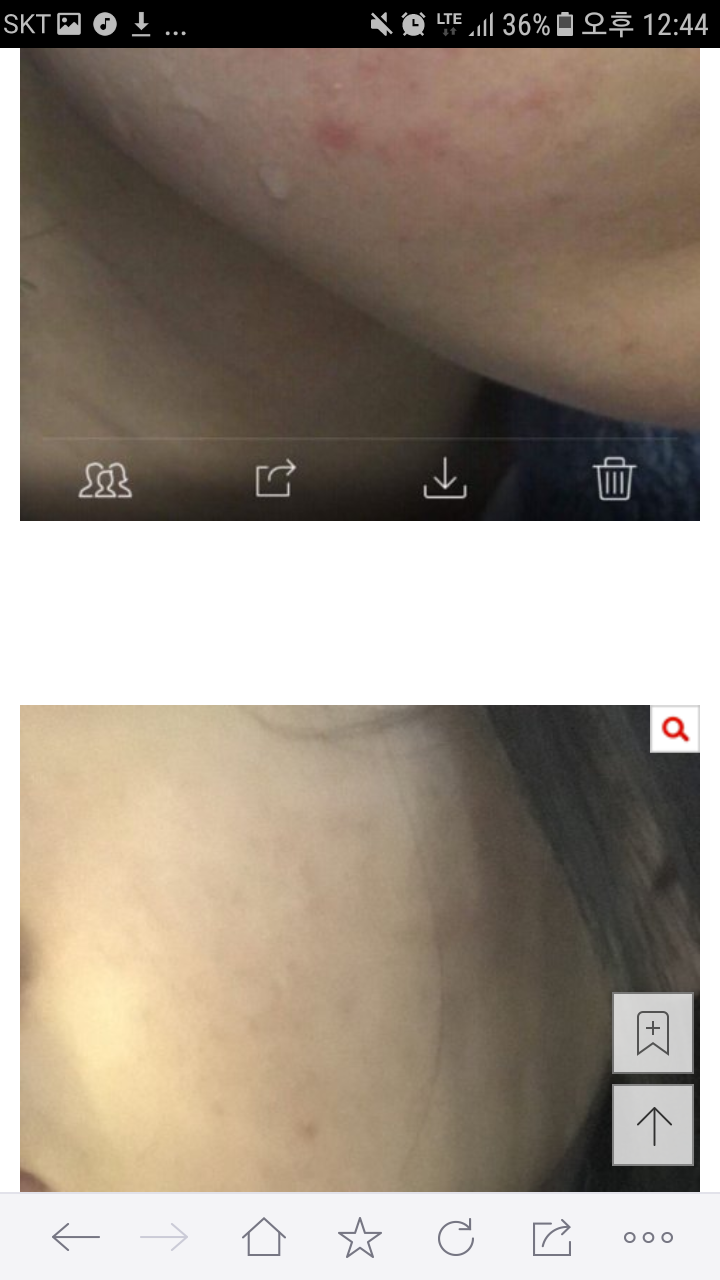
Task: Select the upper skin photo
Action: 360,250
